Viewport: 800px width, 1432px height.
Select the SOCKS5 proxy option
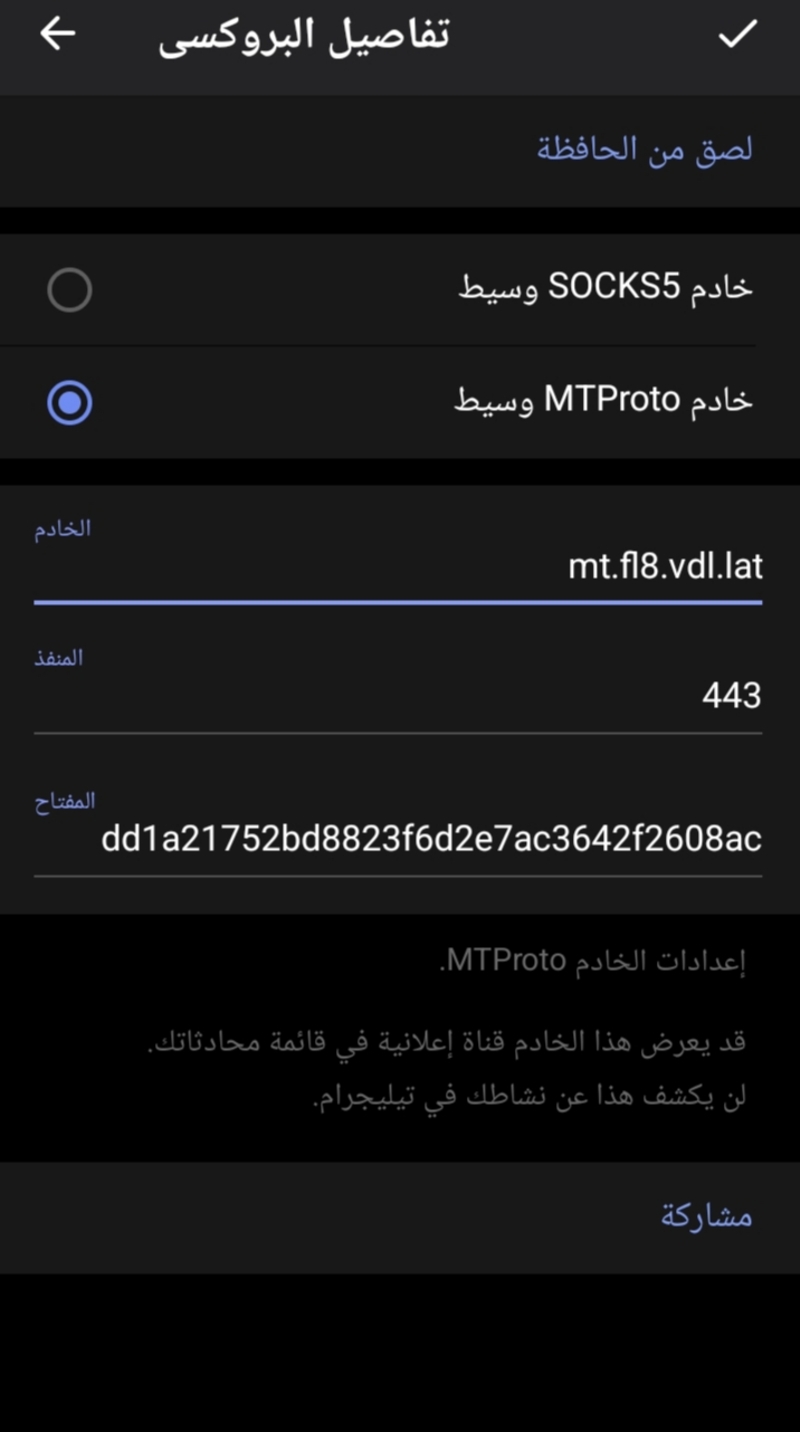pyautogui.click(x=70, y=290)
